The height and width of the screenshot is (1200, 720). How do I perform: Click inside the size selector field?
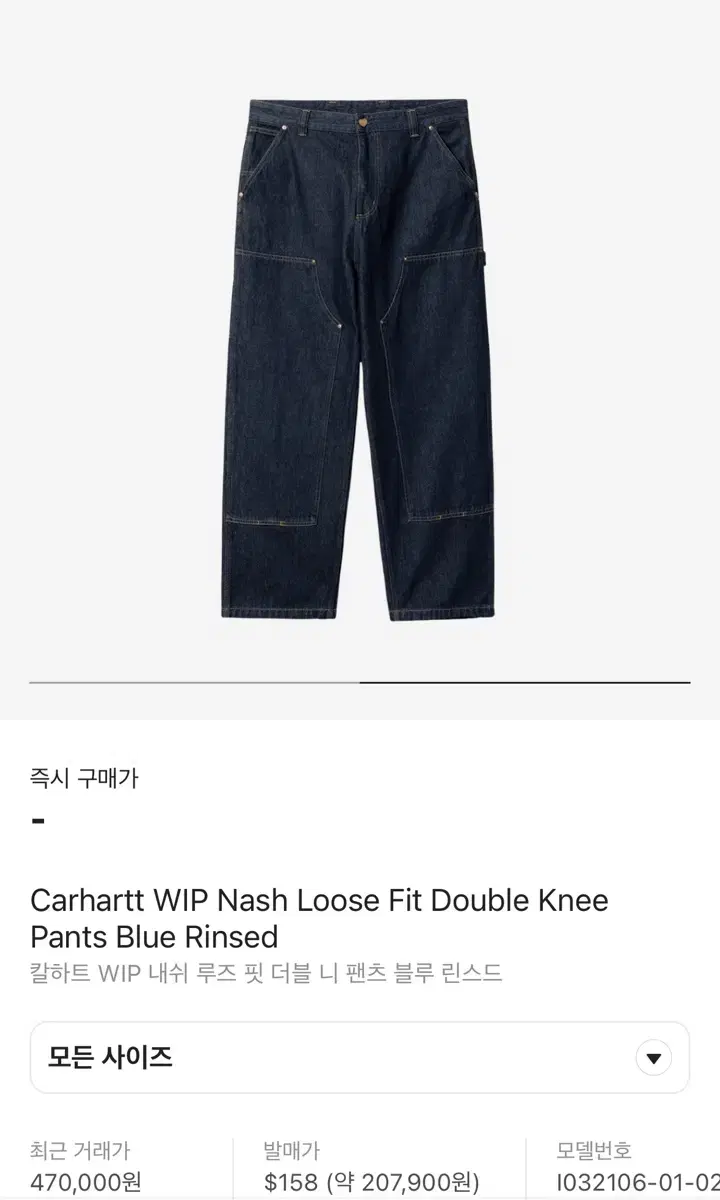point(300,1057)
